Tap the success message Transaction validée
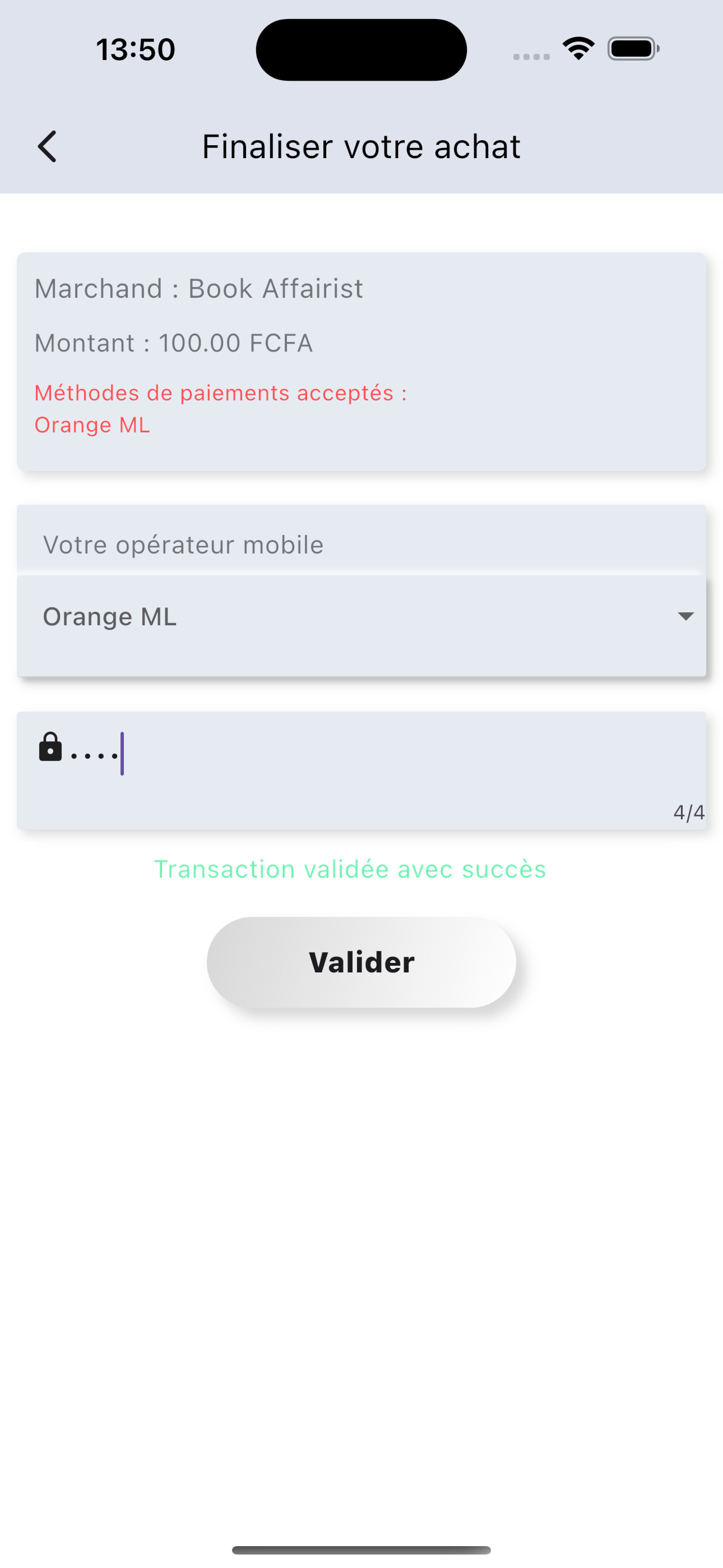 click(x=350, y=869)
